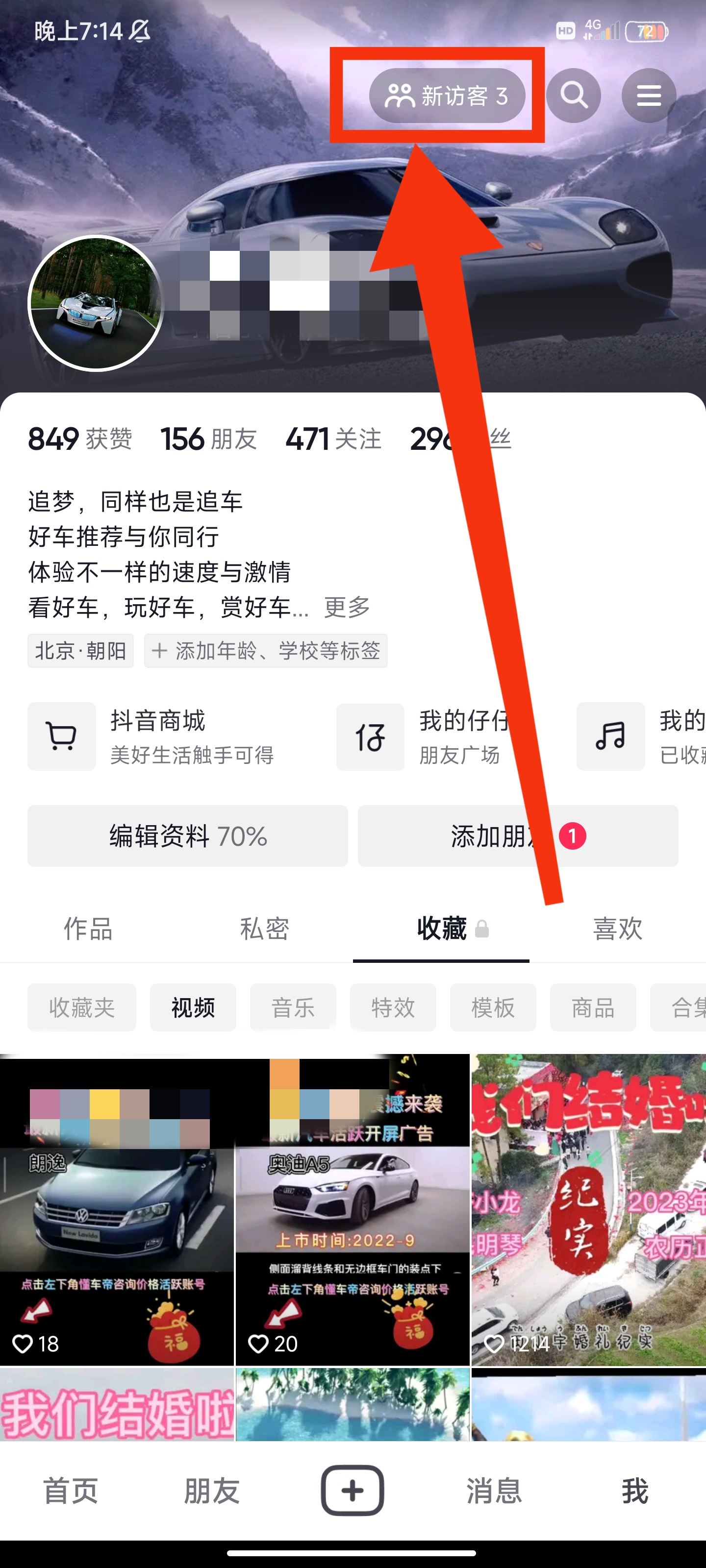Switch to the 私密 tab
The image size is (706, 1568).
tap(264, 929)
